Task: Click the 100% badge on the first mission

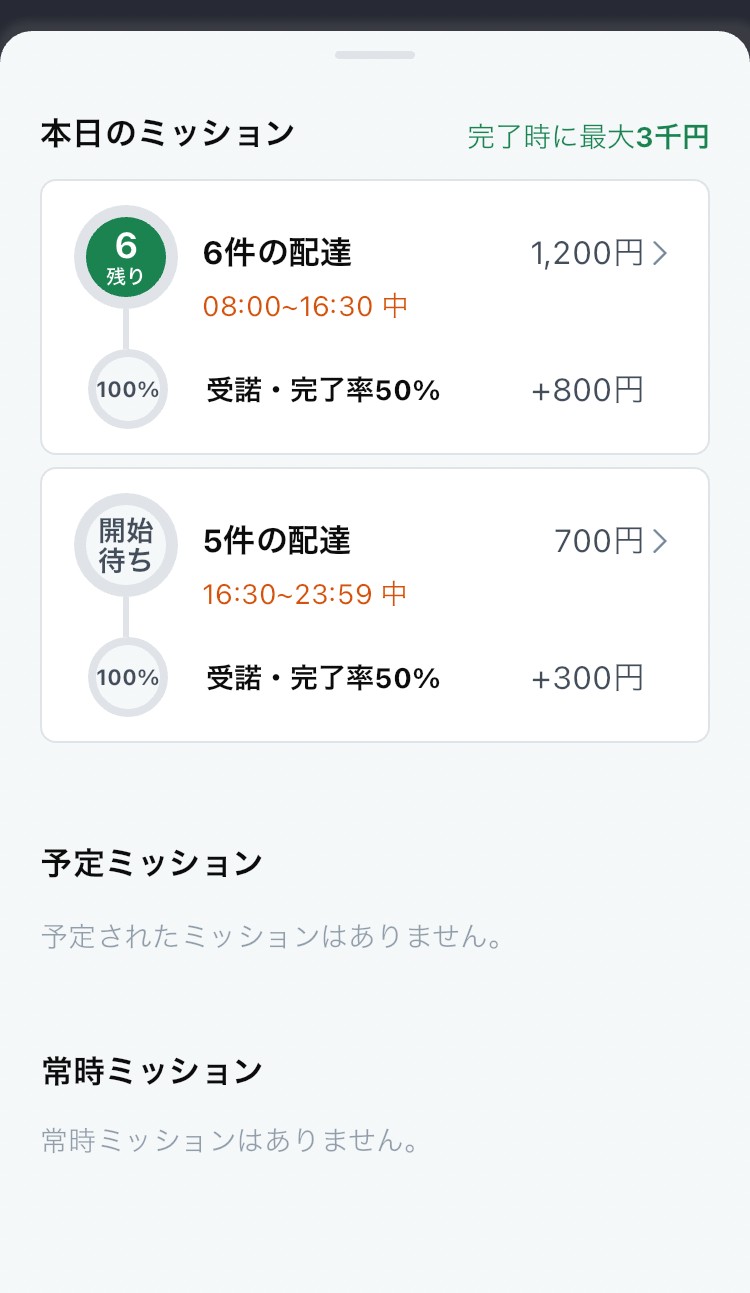Action: pyautogui.click(x=126, y=389)
